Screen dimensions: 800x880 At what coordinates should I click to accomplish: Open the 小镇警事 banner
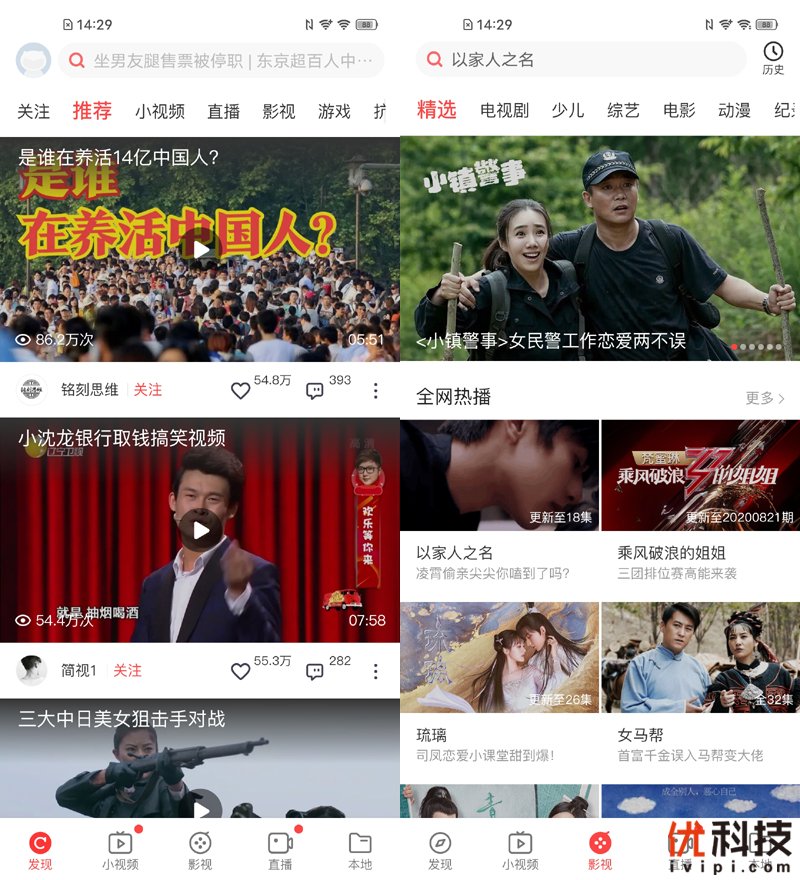coord(599,248)
